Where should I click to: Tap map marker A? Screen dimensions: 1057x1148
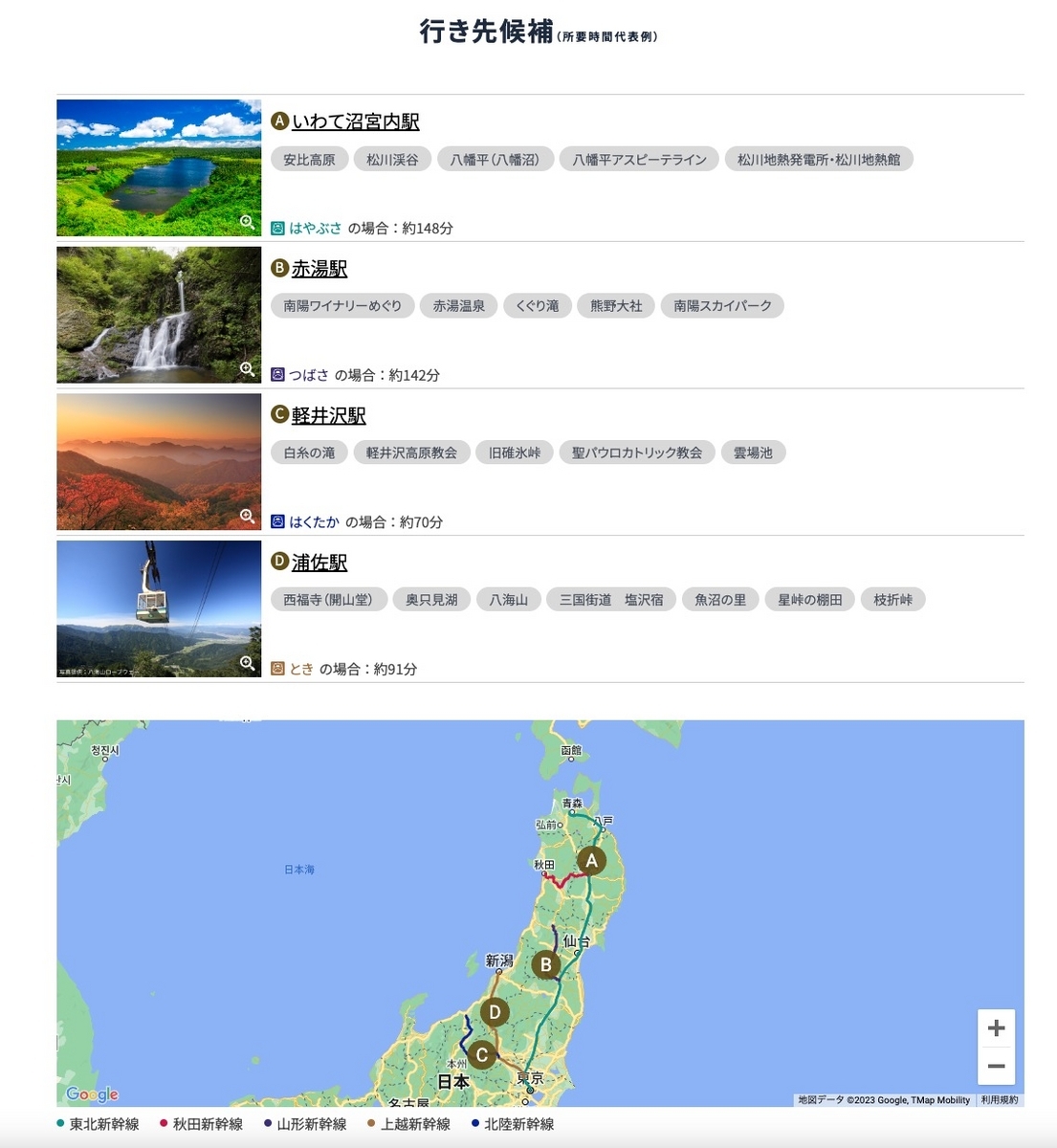pos(591,861)
